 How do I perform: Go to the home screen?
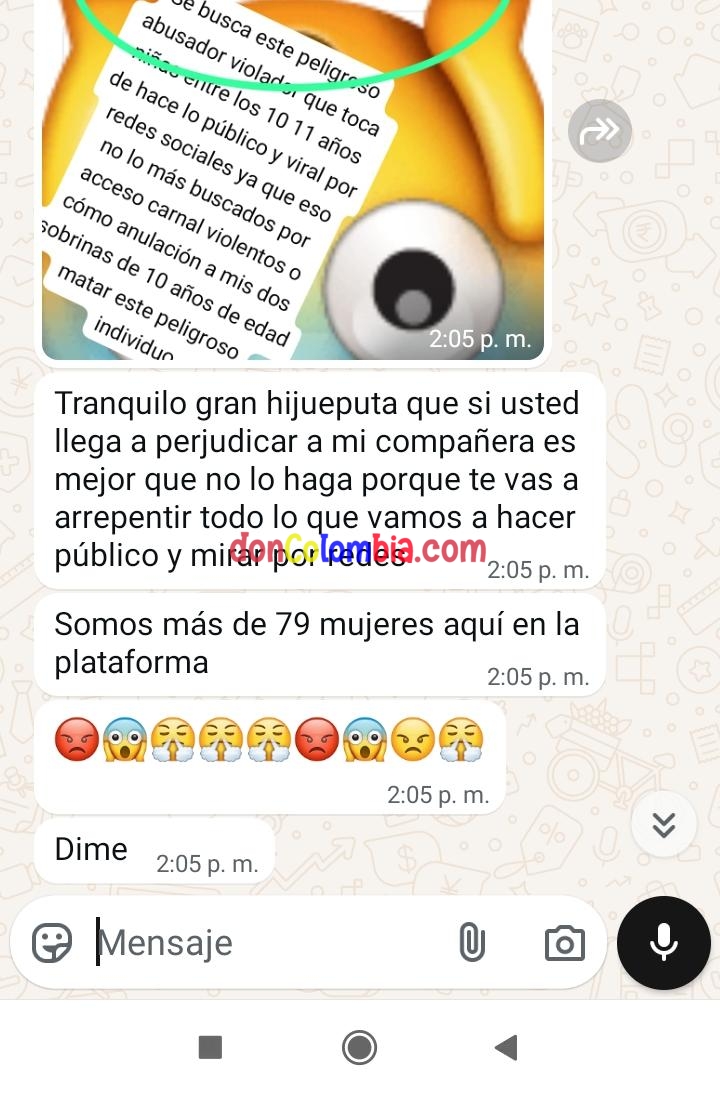click(359, 1047)
